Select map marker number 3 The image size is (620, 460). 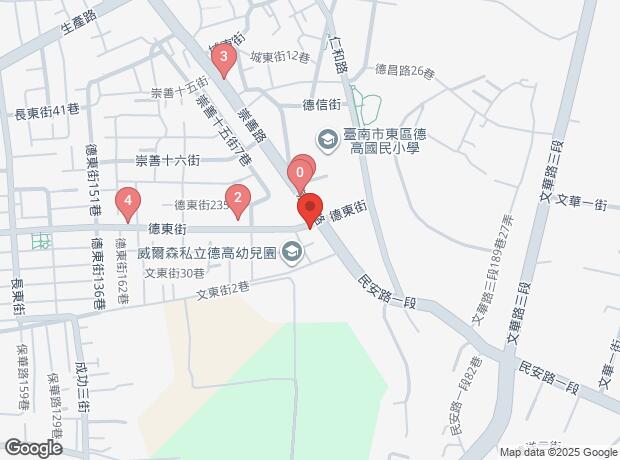(224, 61)
